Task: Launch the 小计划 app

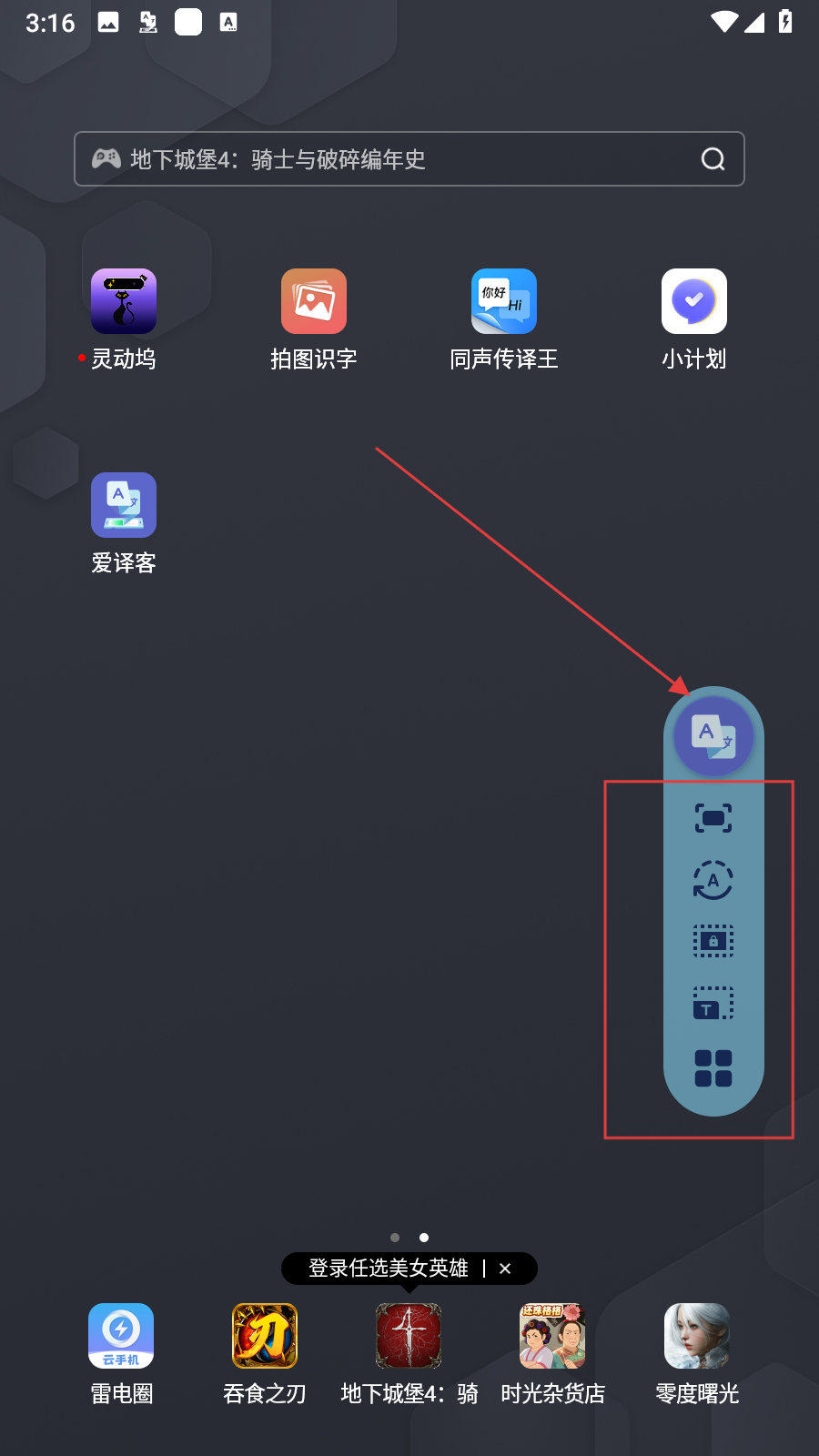Action: [x=694, y=301]
